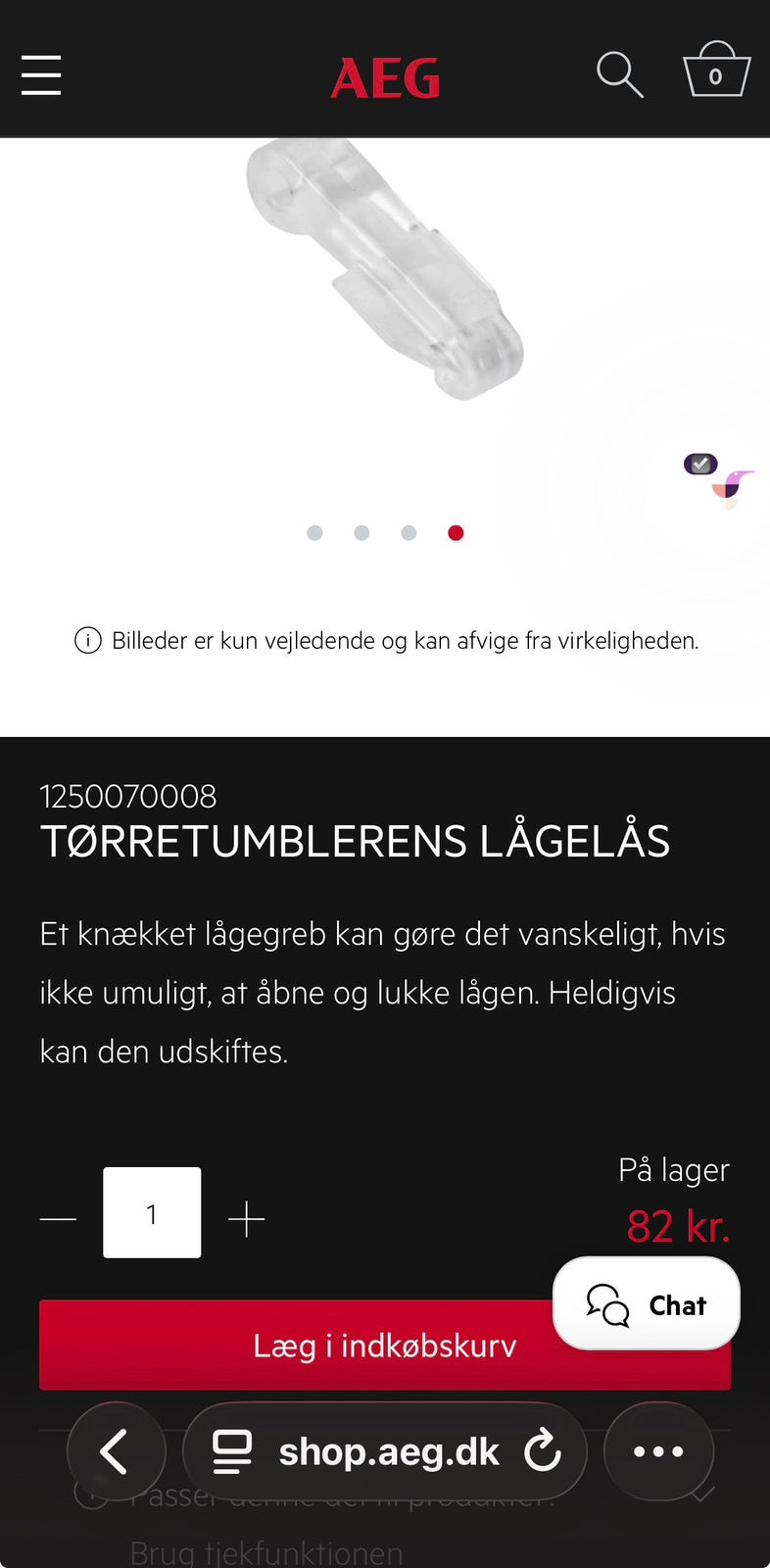Increase quantity with the plus stepper
This screenshot has height=1568, width=770.
(247, 1217)
